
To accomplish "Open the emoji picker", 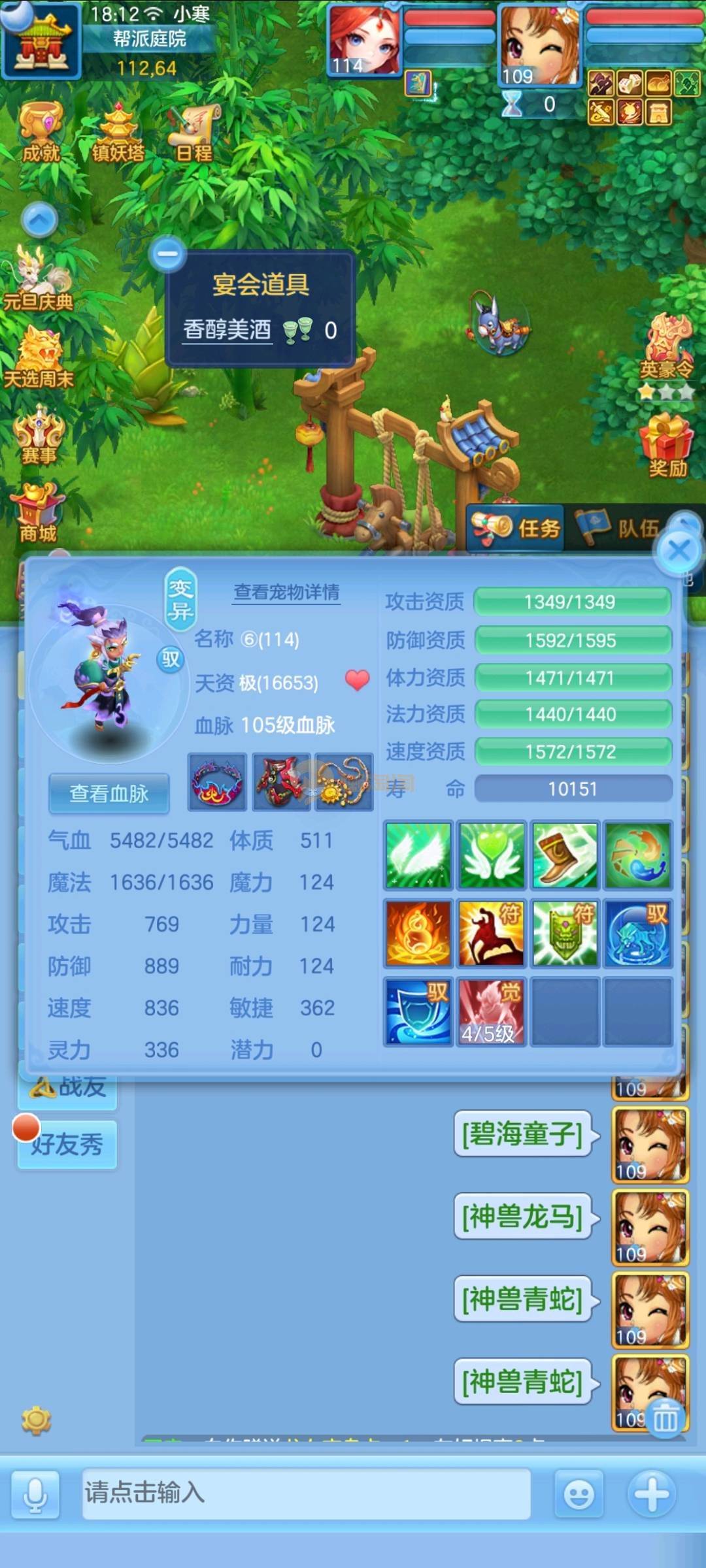I will [579, 1494].
